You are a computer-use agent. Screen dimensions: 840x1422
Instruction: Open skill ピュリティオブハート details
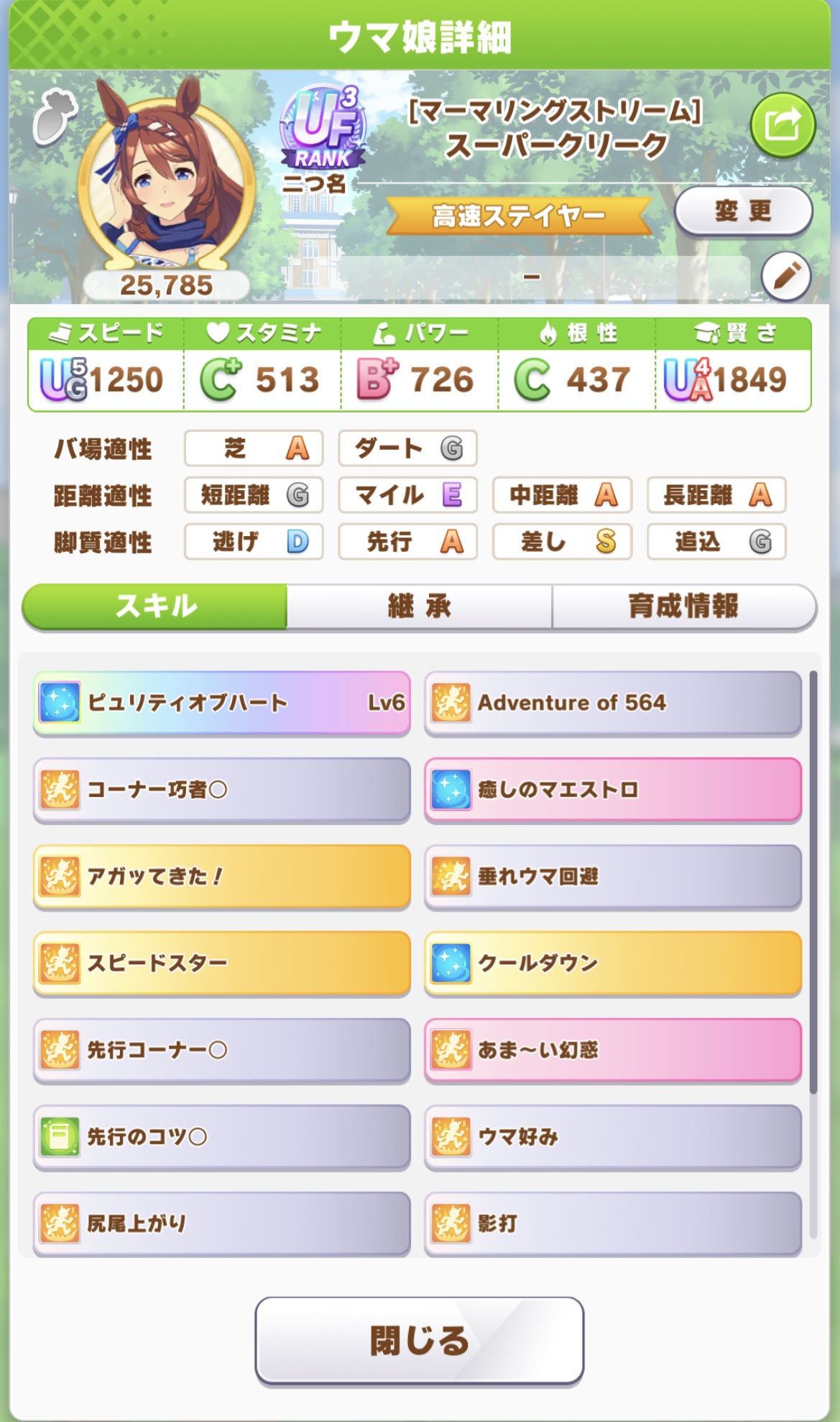(221, 703)
